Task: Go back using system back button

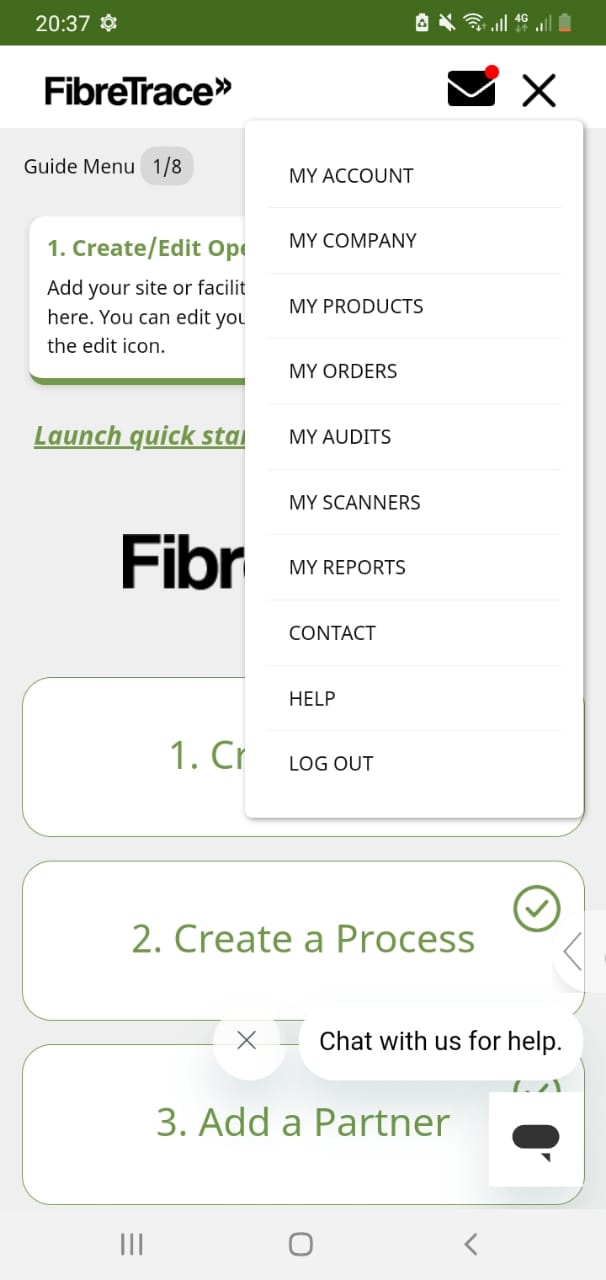Action: pos(471,1244)
